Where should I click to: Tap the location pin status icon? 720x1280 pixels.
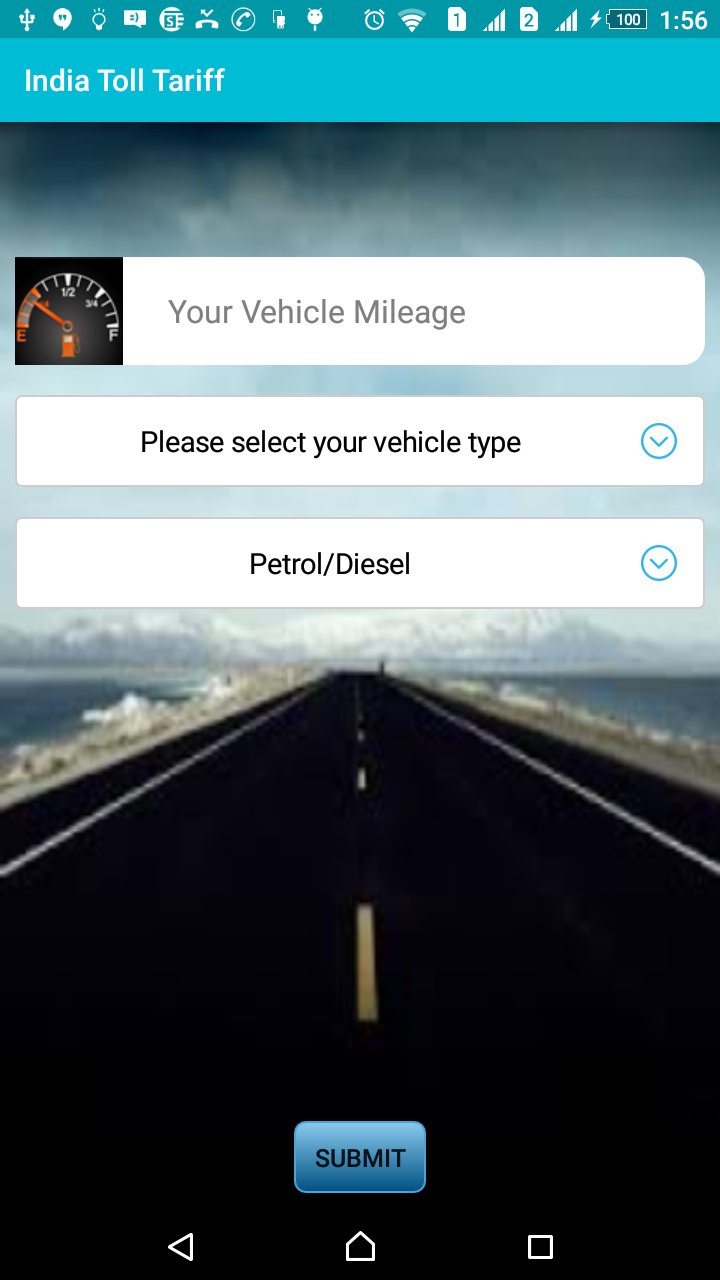point(62,18)
